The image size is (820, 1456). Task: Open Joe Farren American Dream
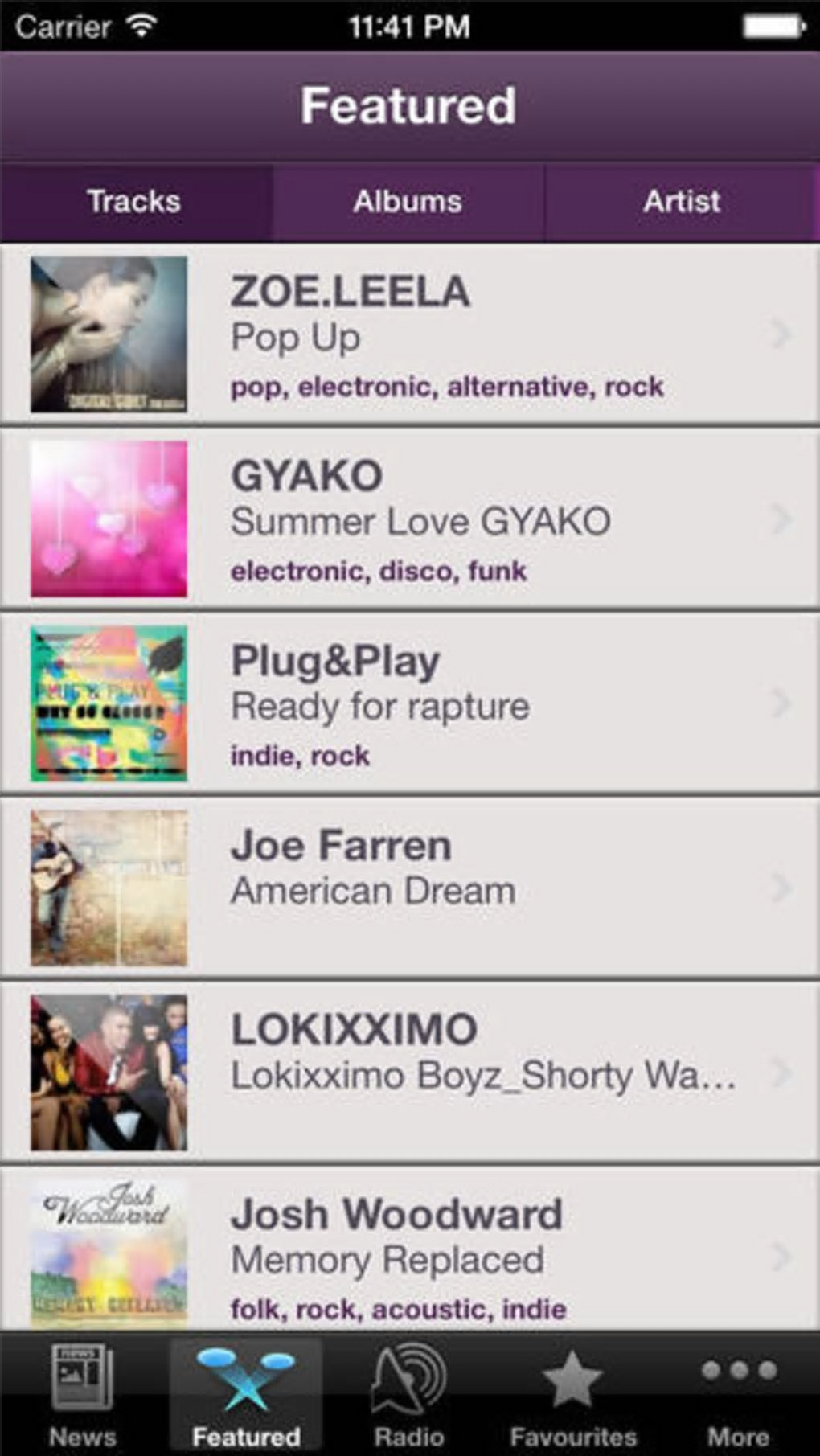pyautogui.click(x=410, y=888)
